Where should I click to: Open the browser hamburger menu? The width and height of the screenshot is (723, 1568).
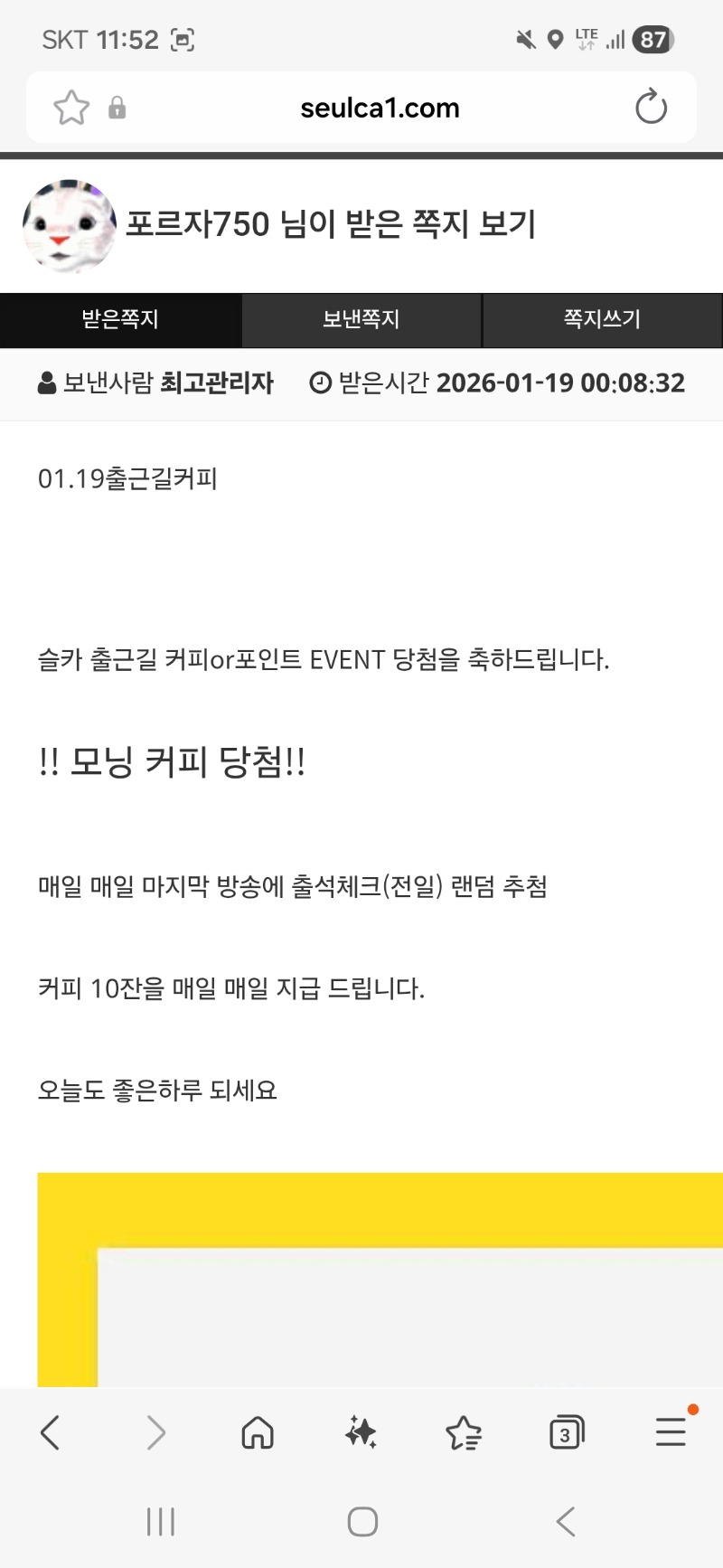tap(671, 1432)
